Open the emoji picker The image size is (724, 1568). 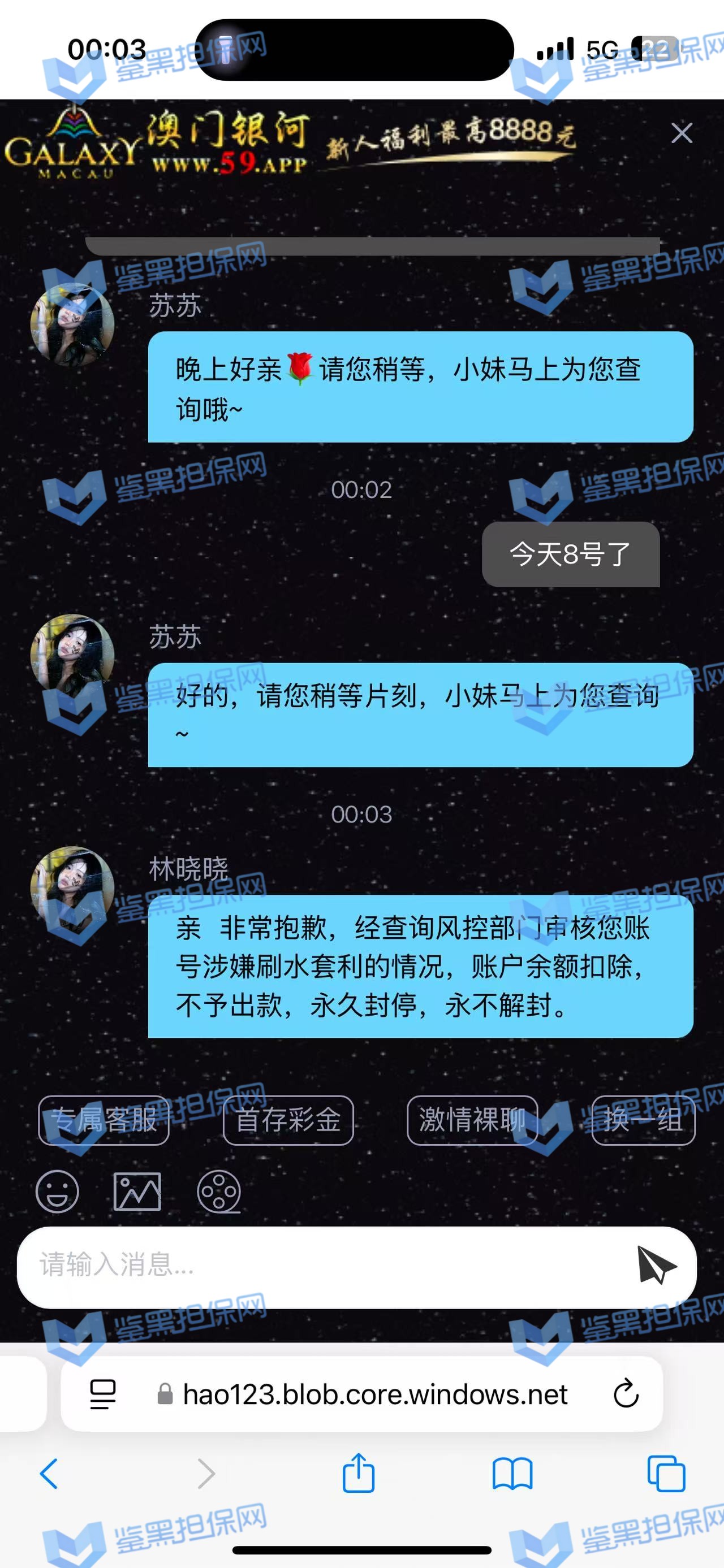click(x=57, y=1191)
